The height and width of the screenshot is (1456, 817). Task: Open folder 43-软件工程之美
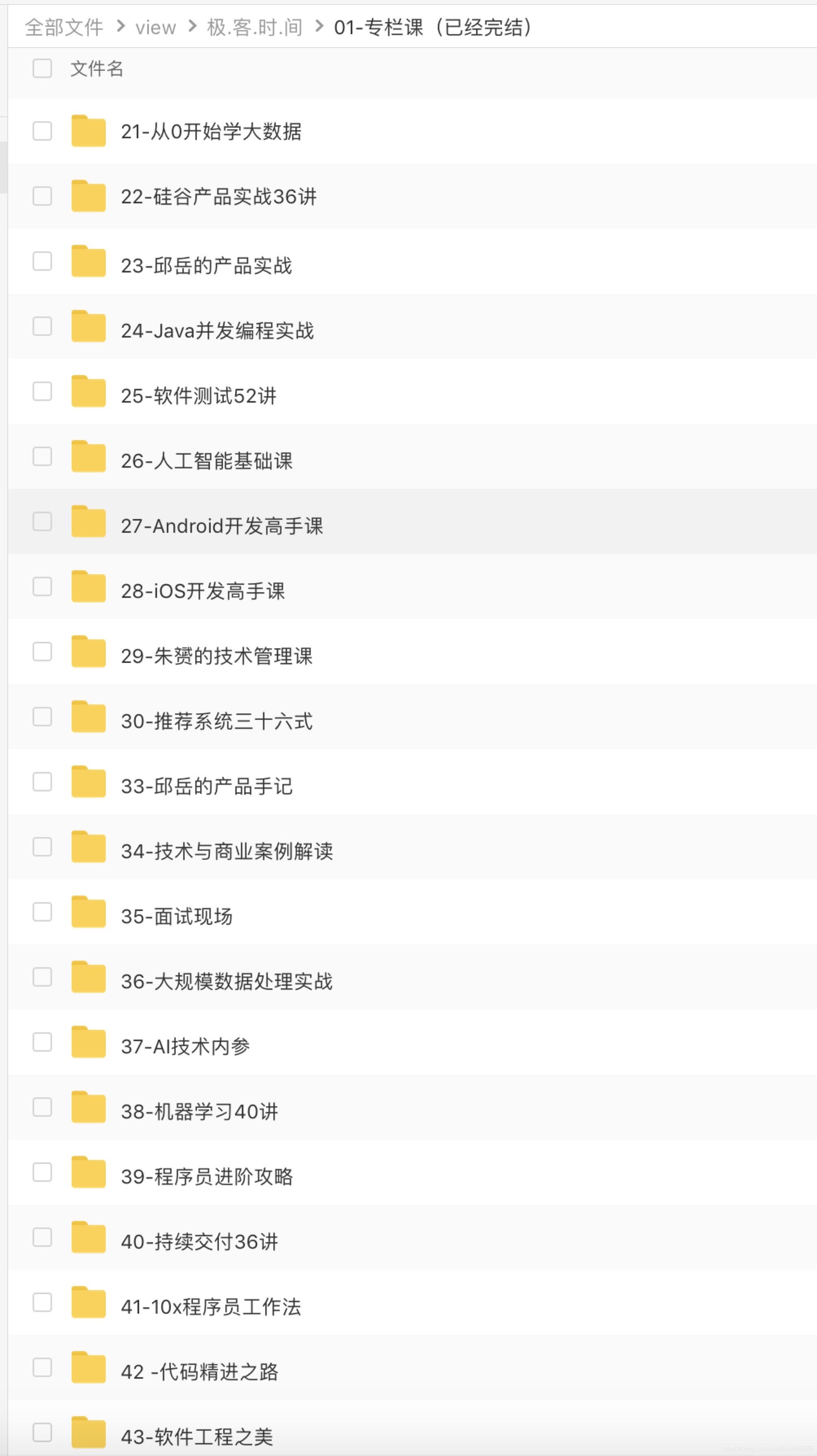click(197, 1436)
